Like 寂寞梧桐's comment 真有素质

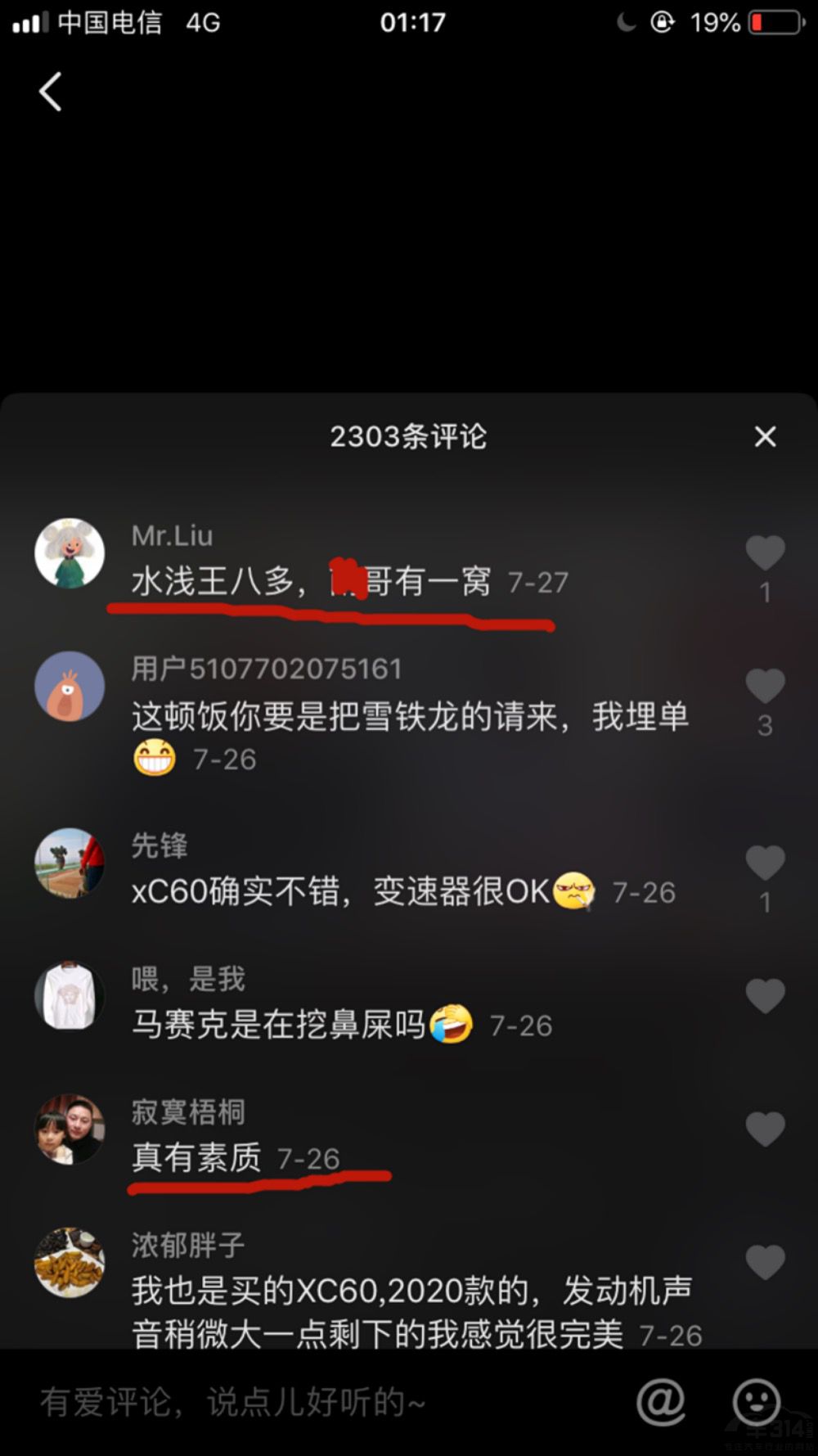coord(765,1129)
